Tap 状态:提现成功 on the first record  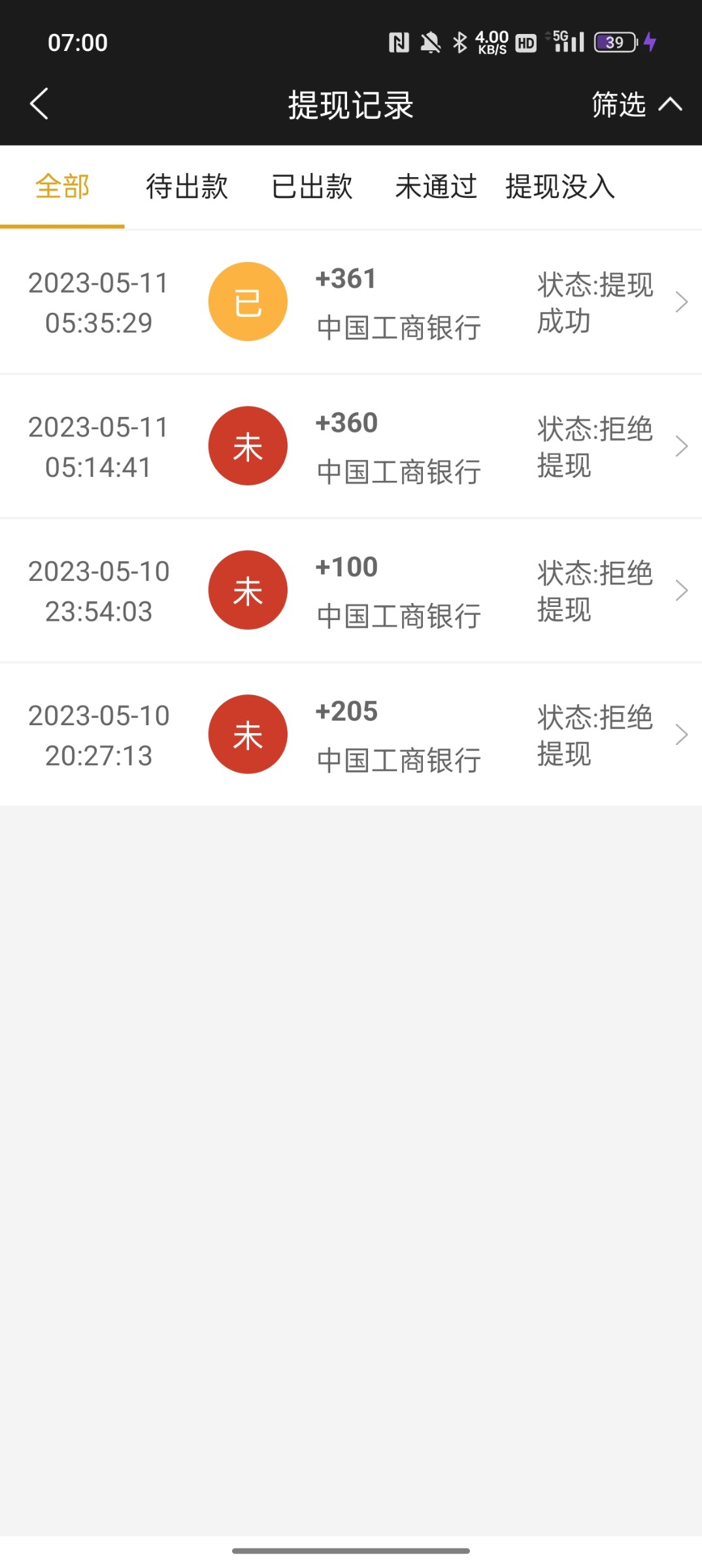[593, 301]
